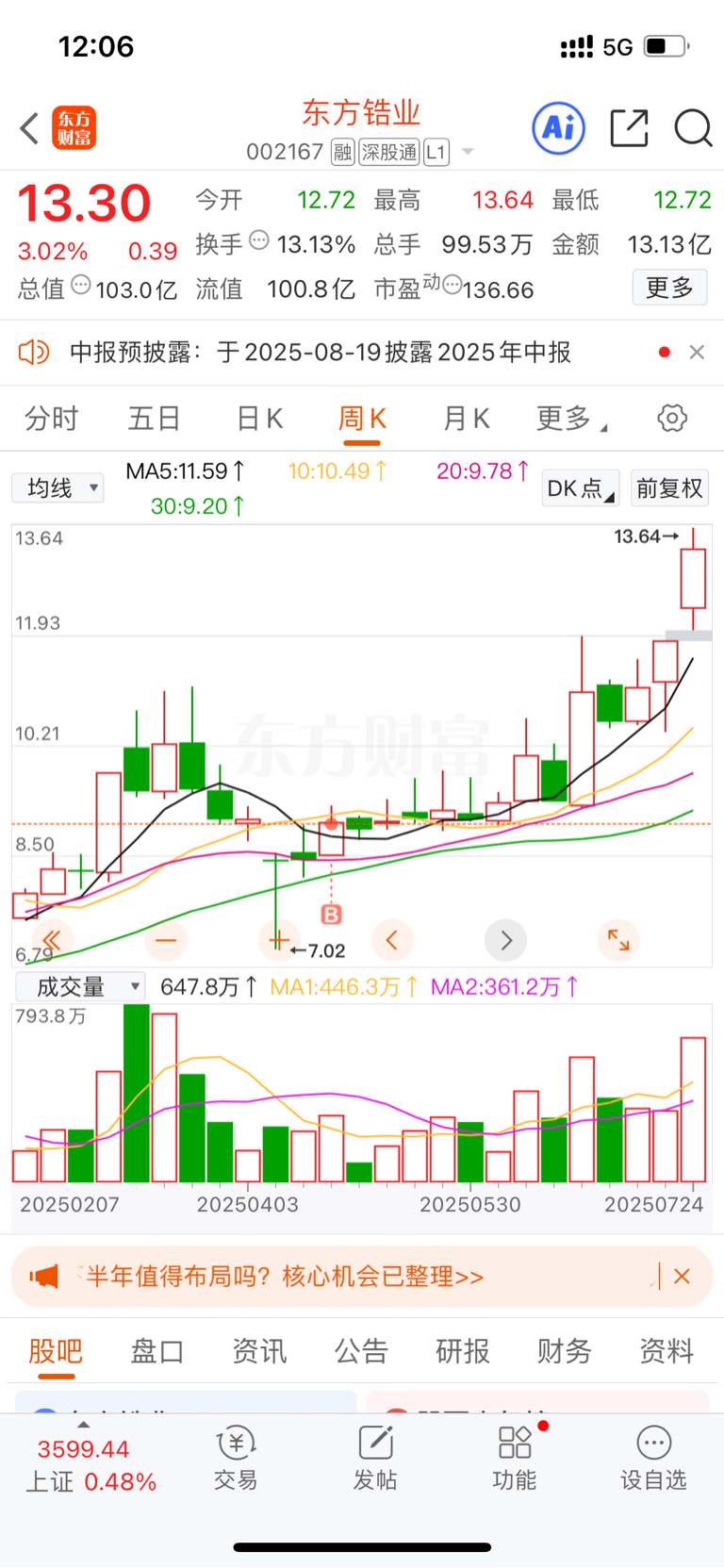Open chart settings gear

pyautogui.click(x=672, y=418)
